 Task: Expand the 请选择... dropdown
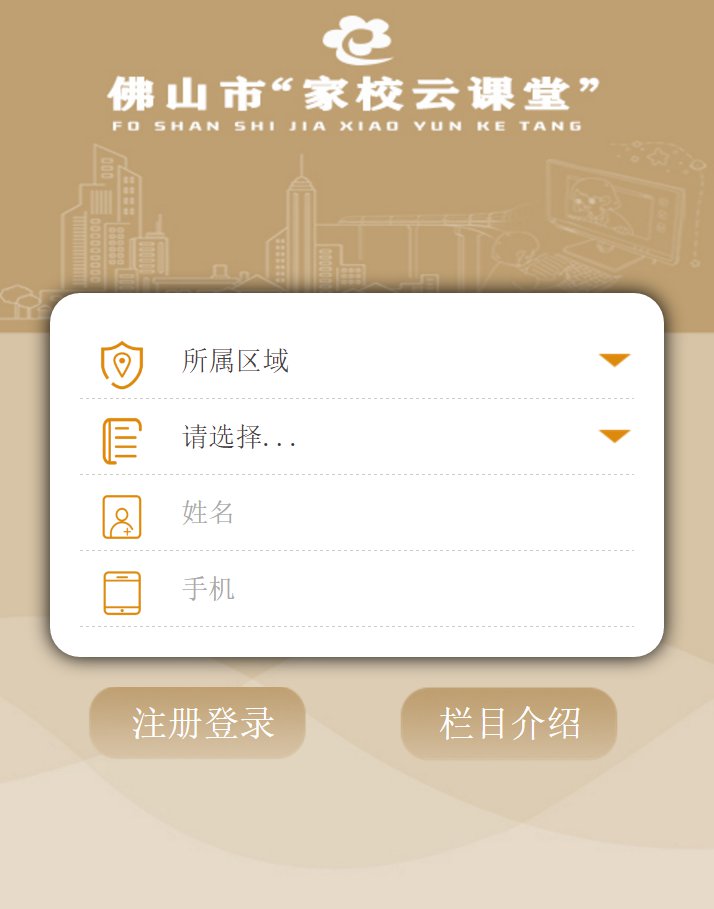(x=400, y=437)
